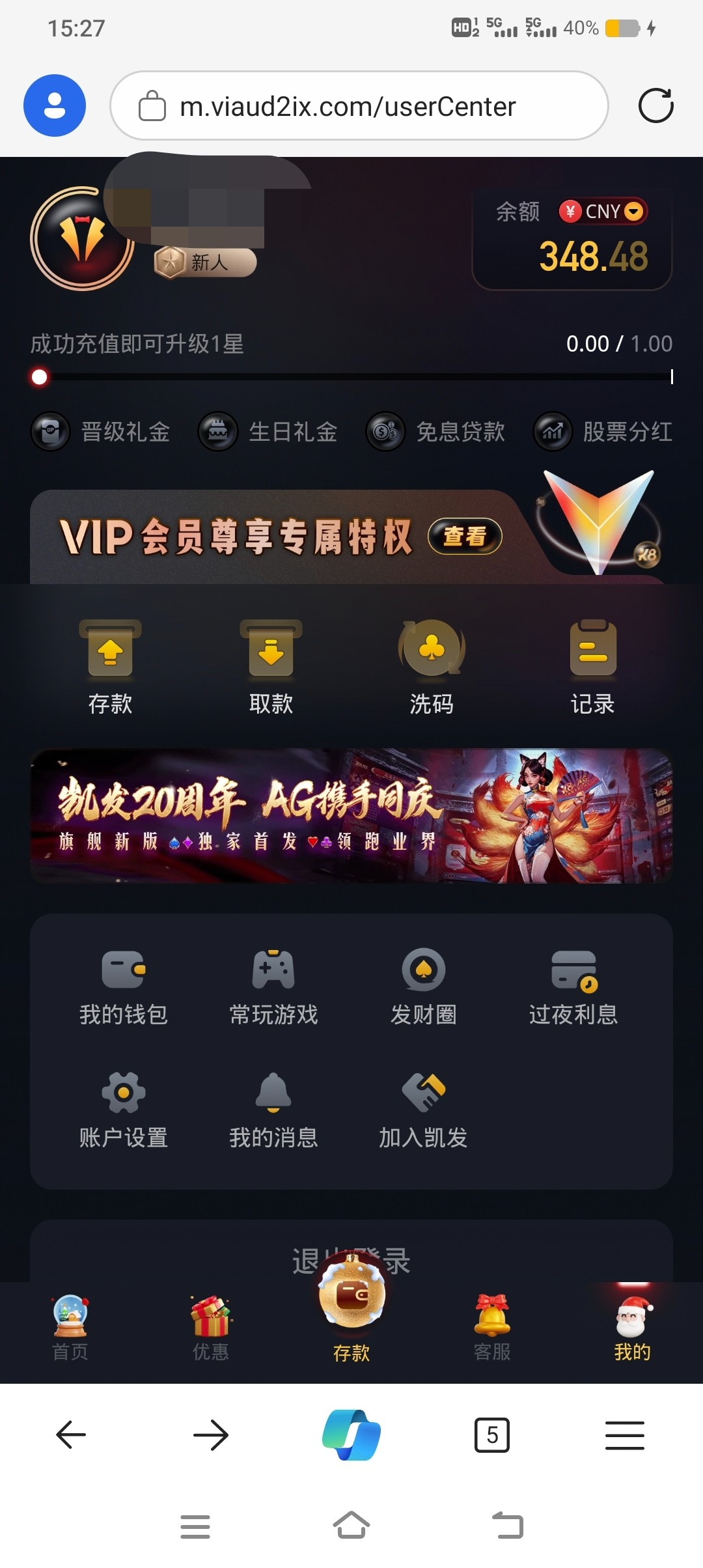703x1568 pixels.
Task: Switch to the 优惠 promotions tab
Action: click(x=211, y=1328)
